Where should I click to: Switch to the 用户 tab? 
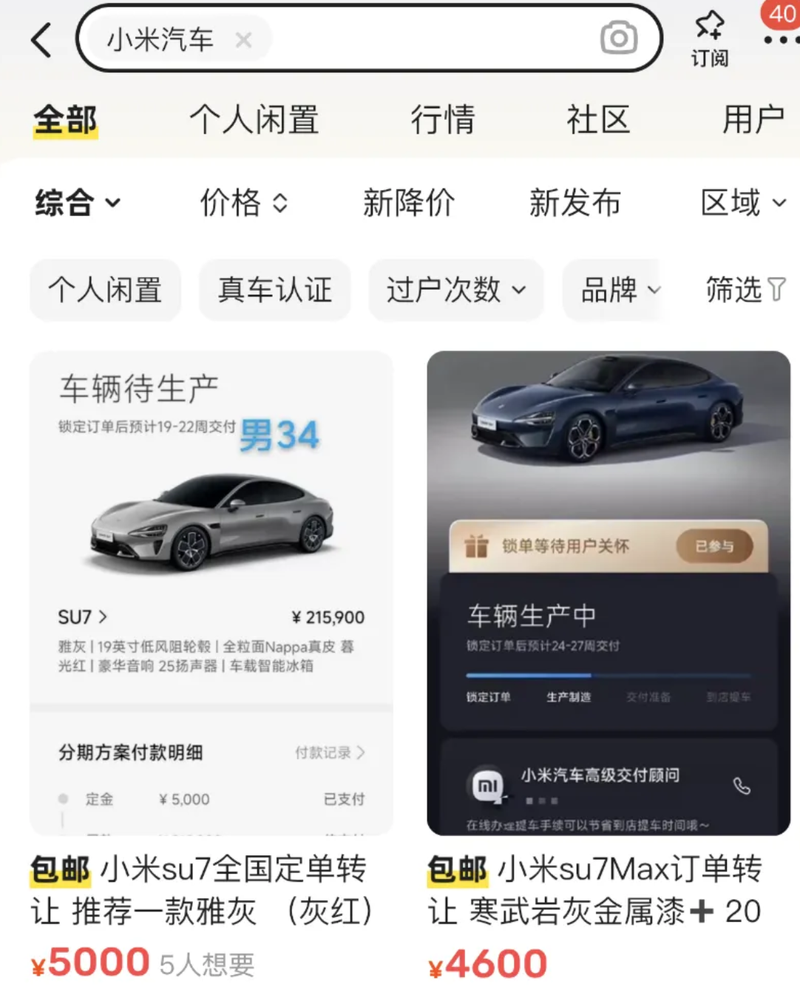[753, 119]
